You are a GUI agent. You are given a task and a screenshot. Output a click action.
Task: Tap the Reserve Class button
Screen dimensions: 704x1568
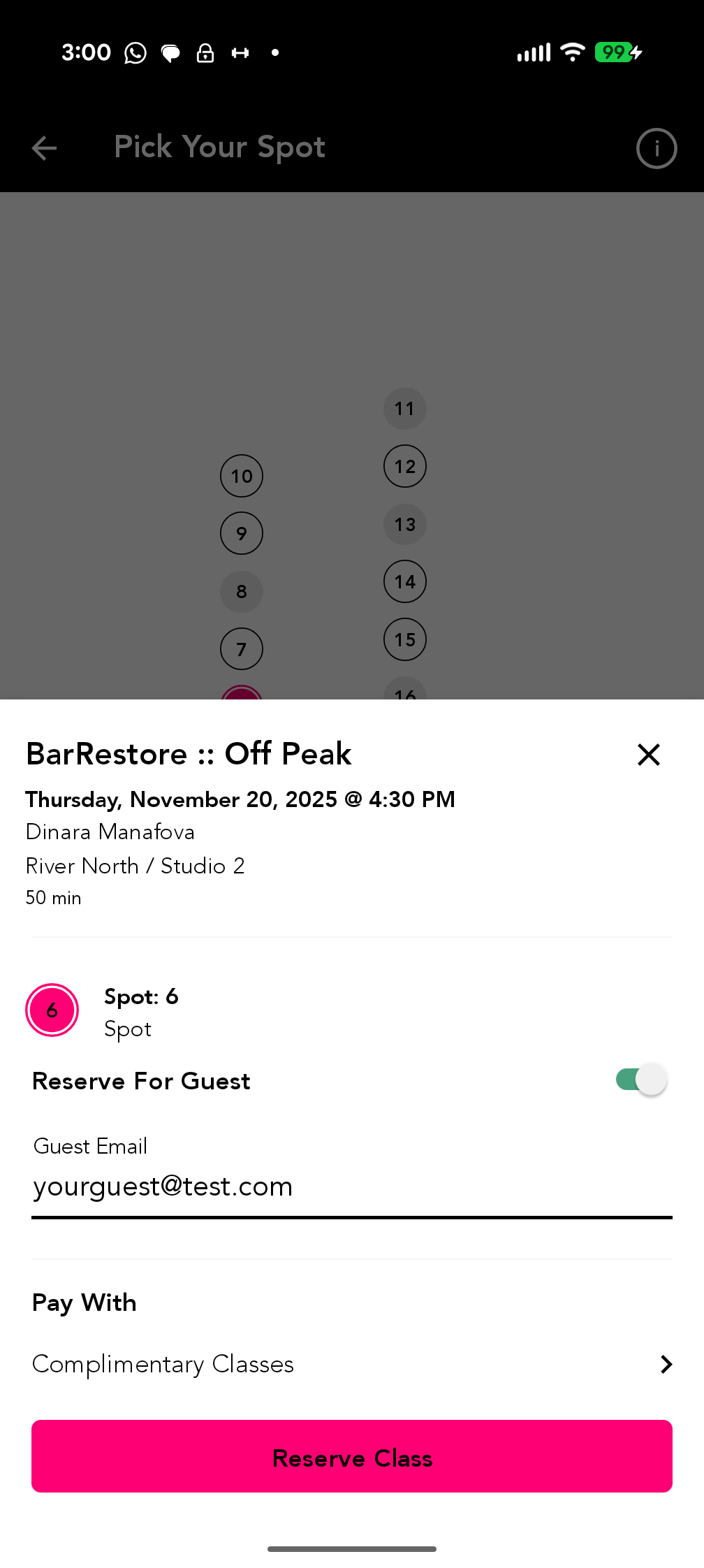click(x=351, y=1457)
